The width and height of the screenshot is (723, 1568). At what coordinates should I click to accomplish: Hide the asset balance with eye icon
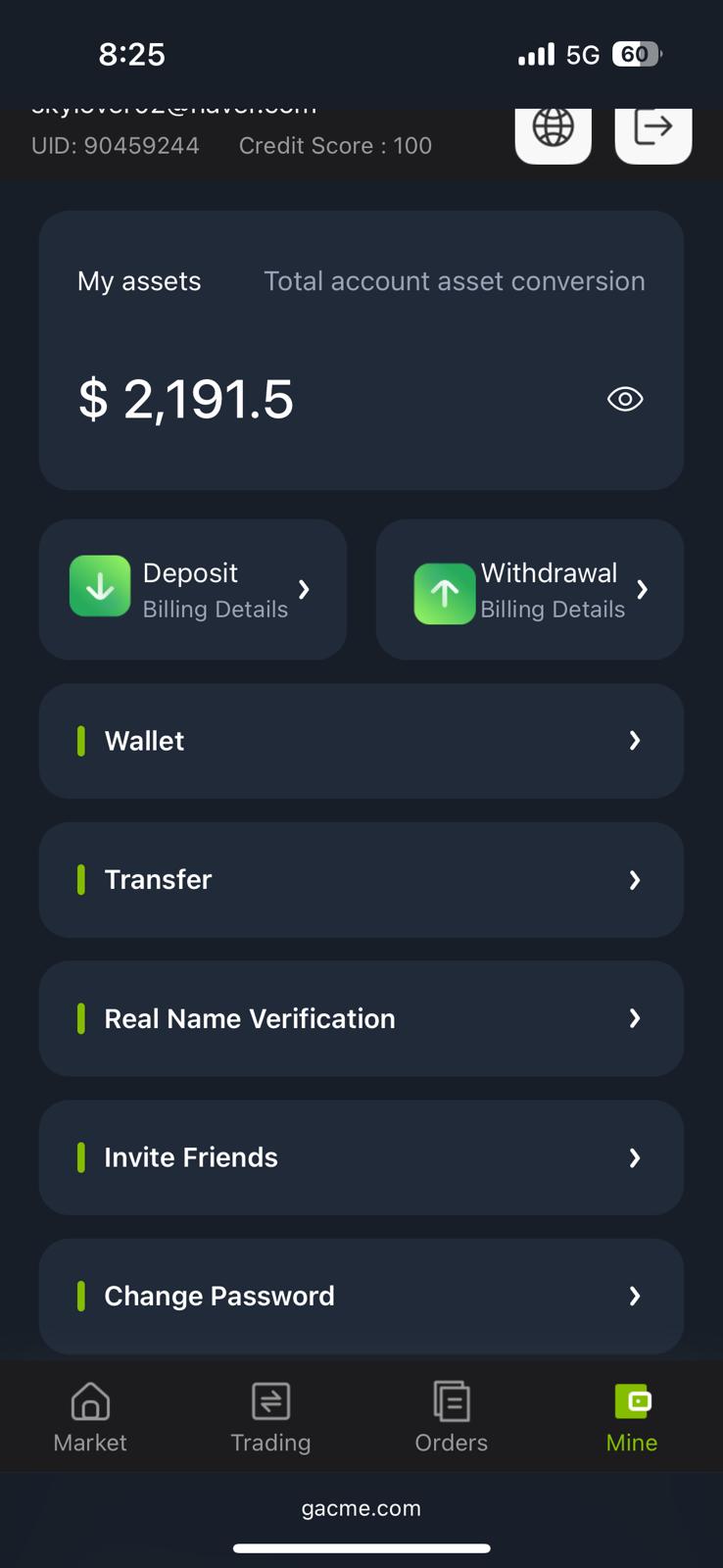(625, 399)
